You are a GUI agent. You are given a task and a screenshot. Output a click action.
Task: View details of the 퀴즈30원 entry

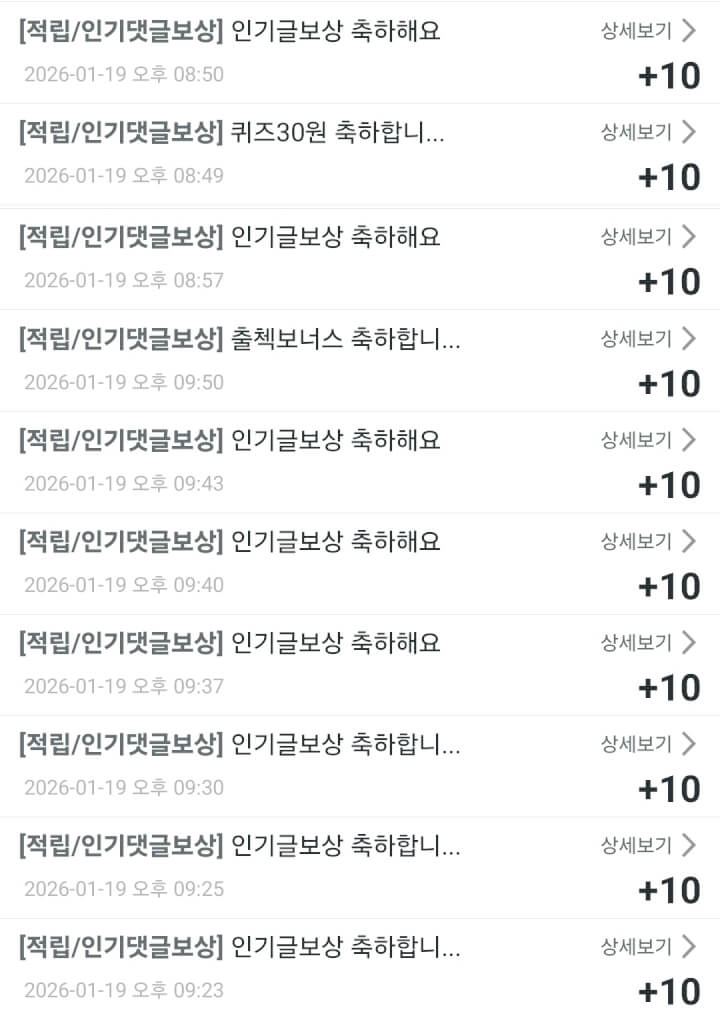(647, 131)
